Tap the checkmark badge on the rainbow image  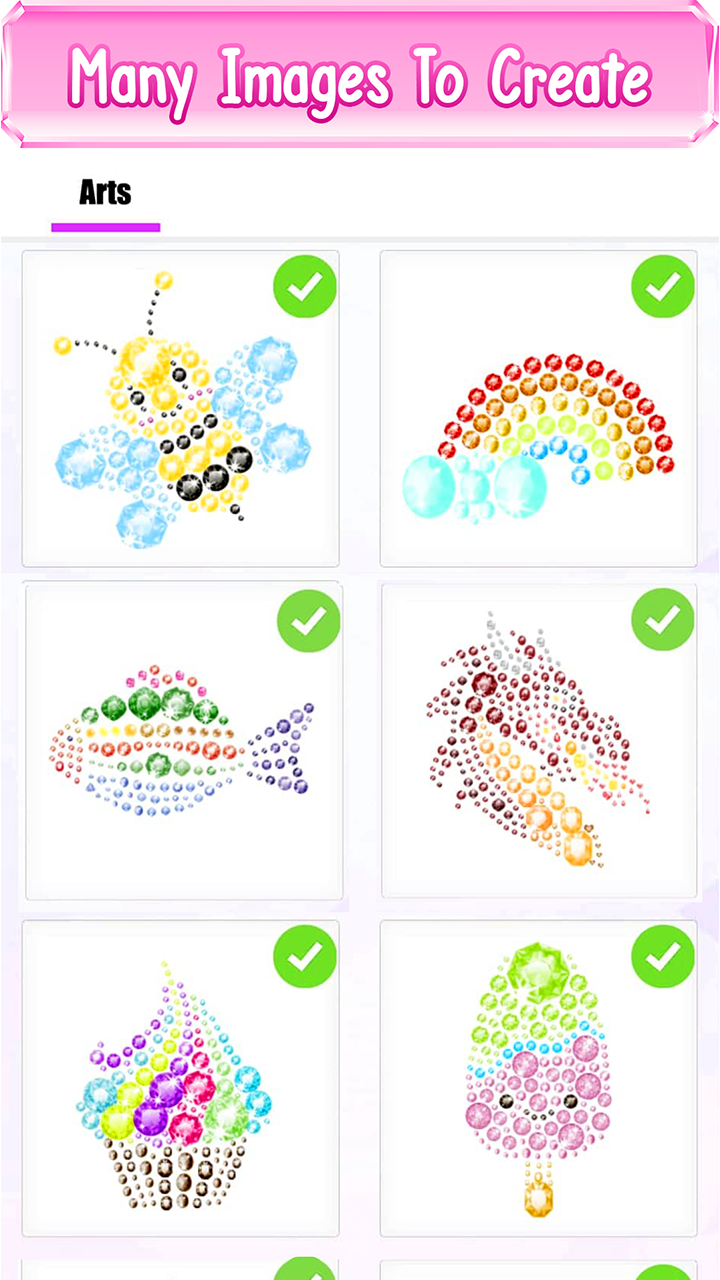(661, 287)
